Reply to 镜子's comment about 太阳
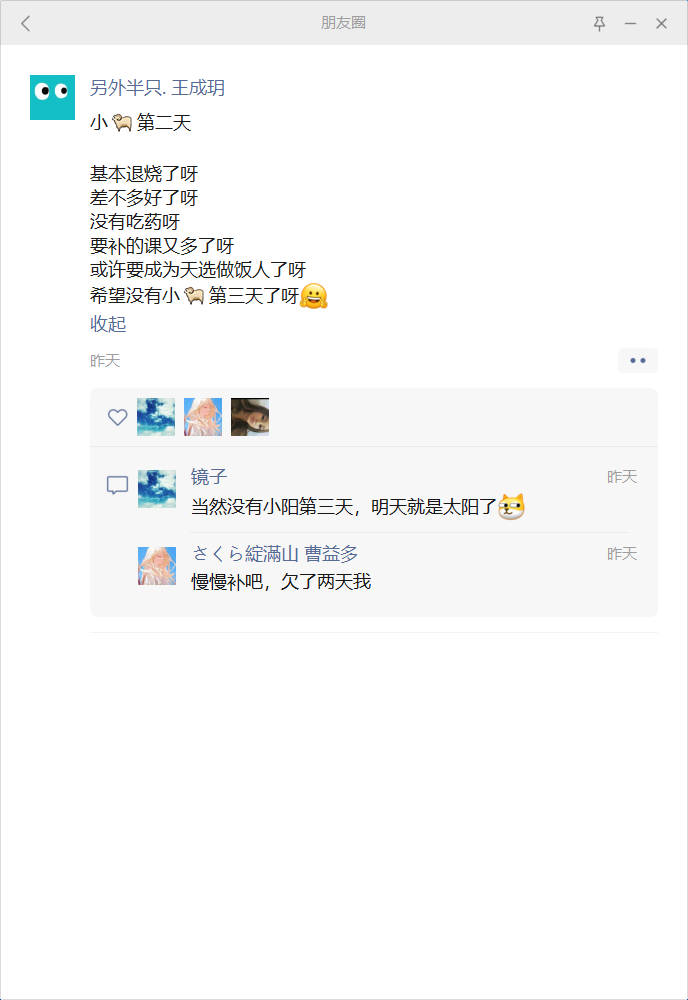Screen dimensions: 688x1000 click(x=343, y=507)
